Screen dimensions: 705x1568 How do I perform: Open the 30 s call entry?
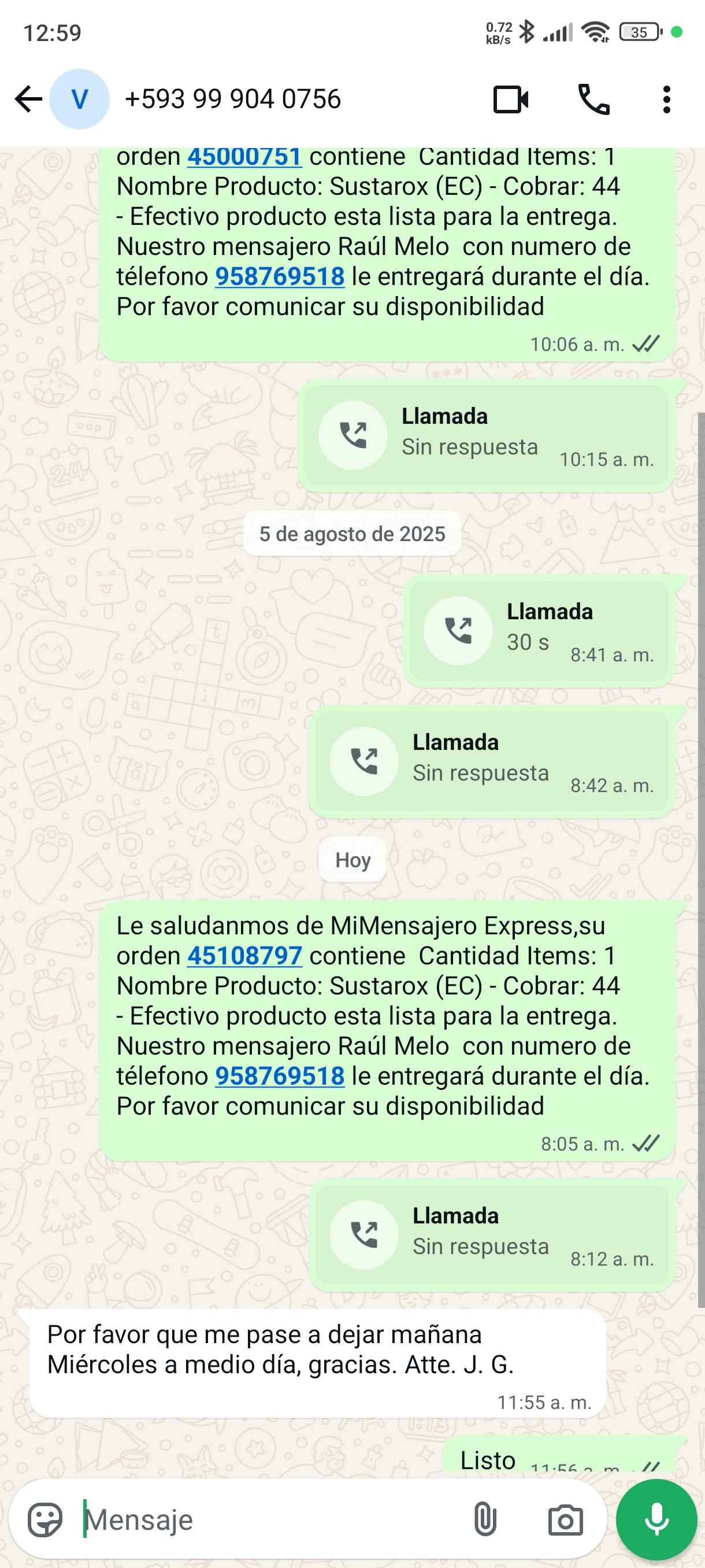tap(538, 631)
